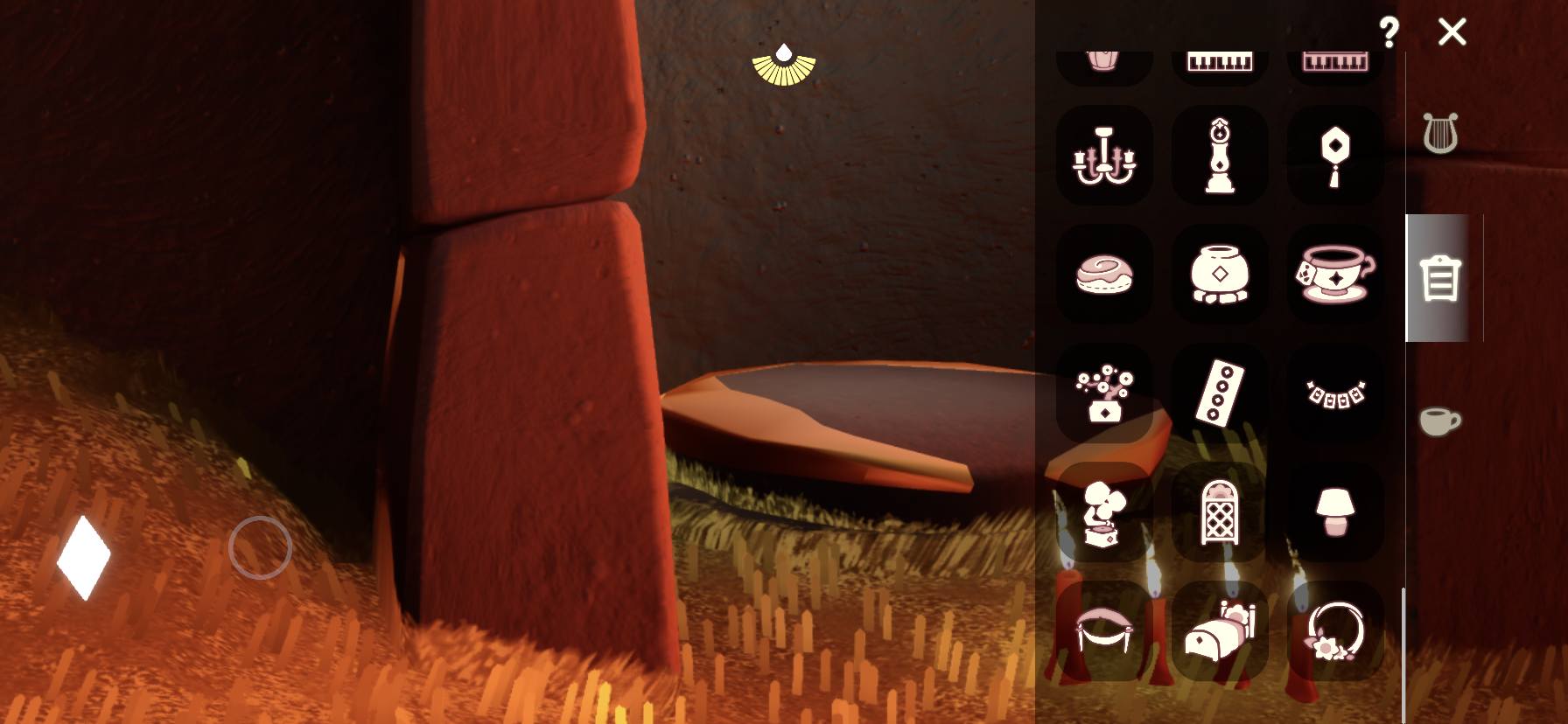1568x724 pixels.
Task: Select the table lamp item
Action: point(1335,512)
